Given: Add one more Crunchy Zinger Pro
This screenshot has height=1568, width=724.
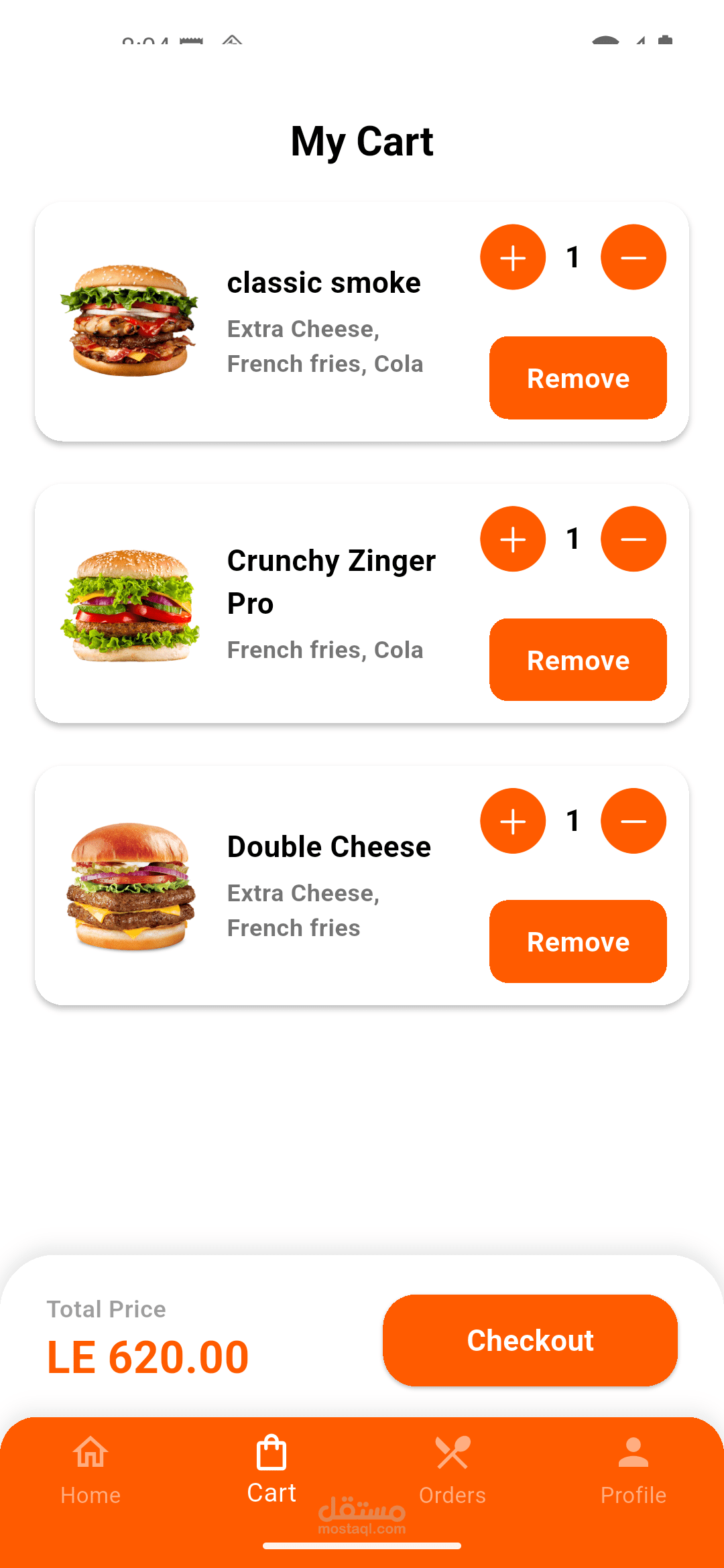Looking at the screenshot, I should pyautogui.click(x=513, y=539).
